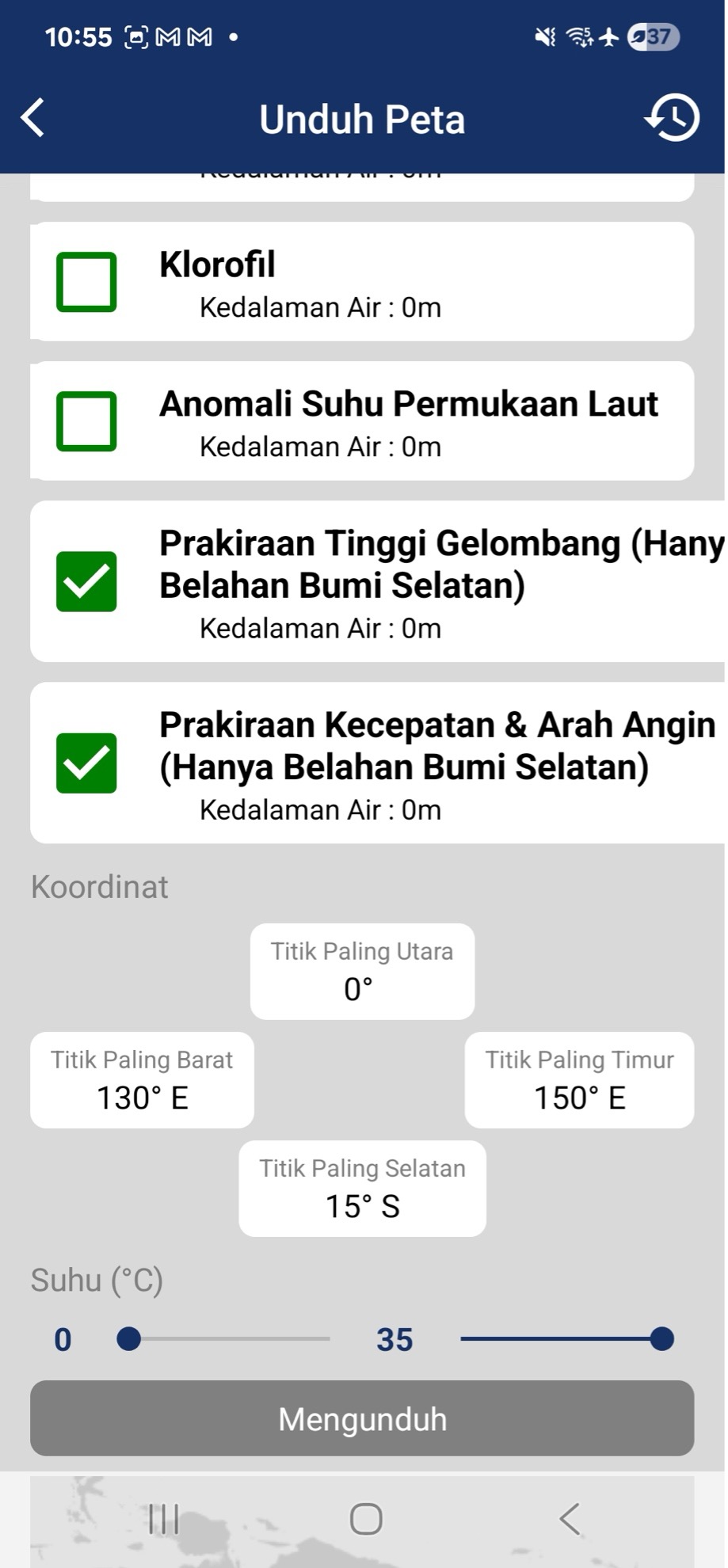
Task: Open download history clock icon
Action: click(x=672, y=119)
